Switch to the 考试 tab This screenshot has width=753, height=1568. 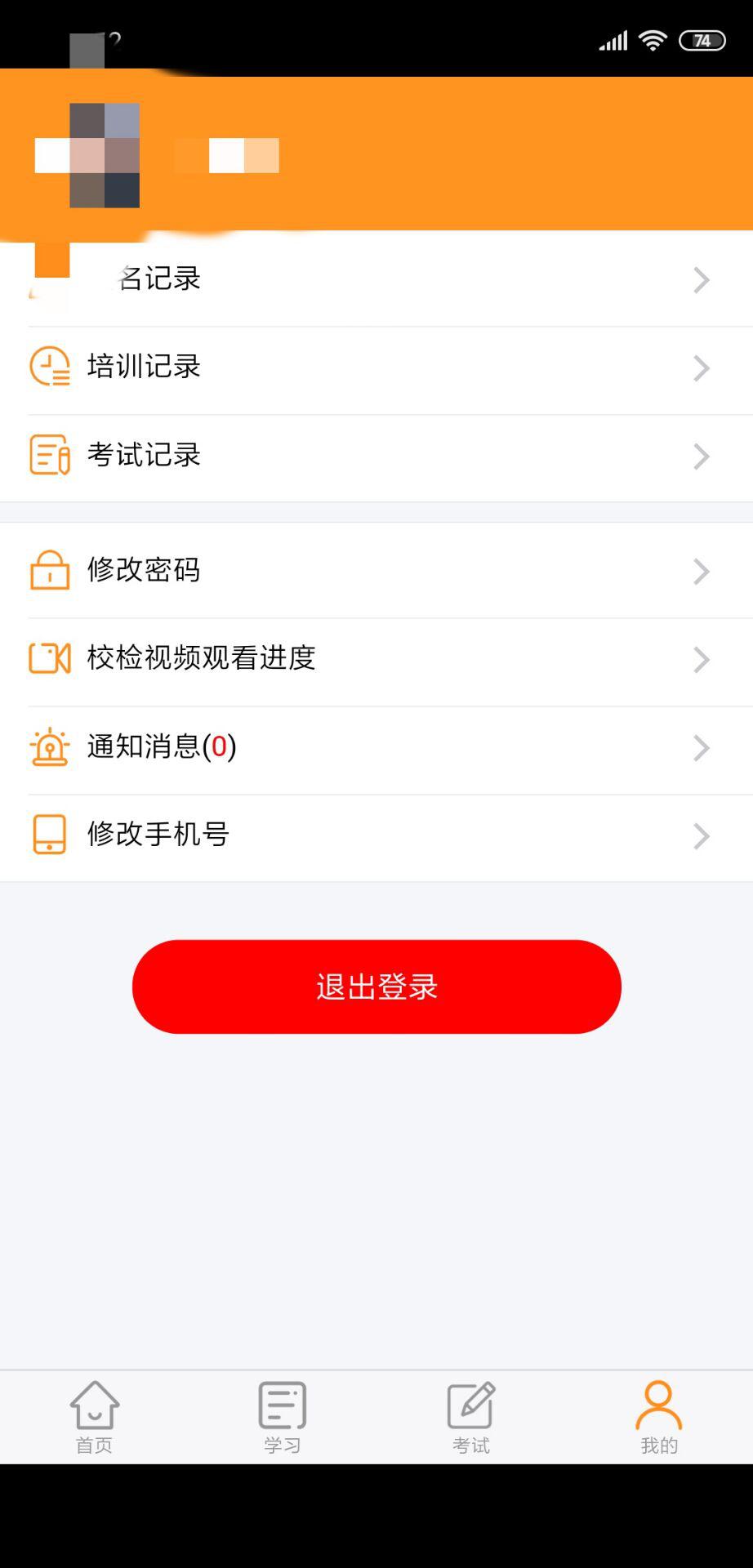471,1418
